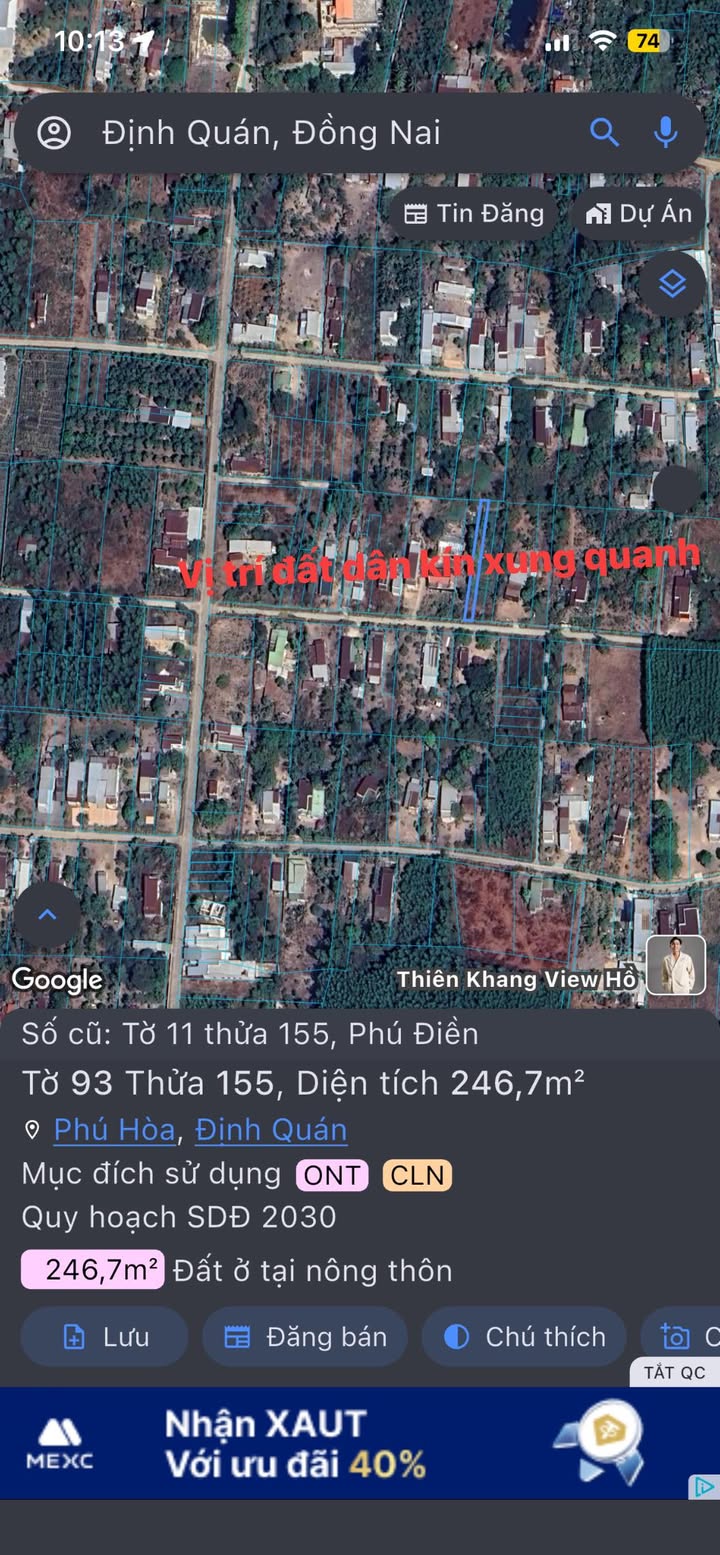Open Chú thích legend

[525, 1337]
